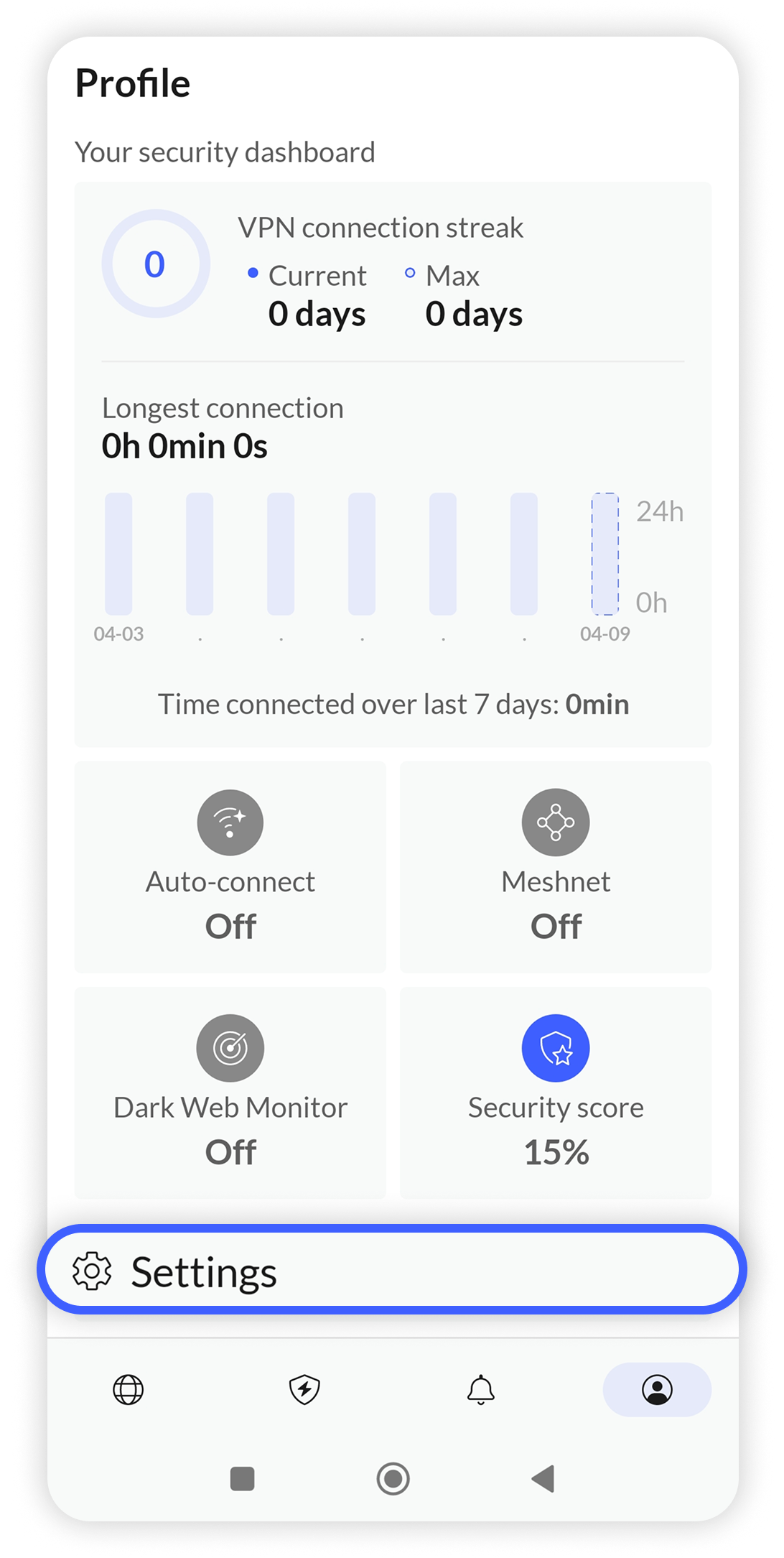Switch to the shield lightning tab

click(304, 1389)
